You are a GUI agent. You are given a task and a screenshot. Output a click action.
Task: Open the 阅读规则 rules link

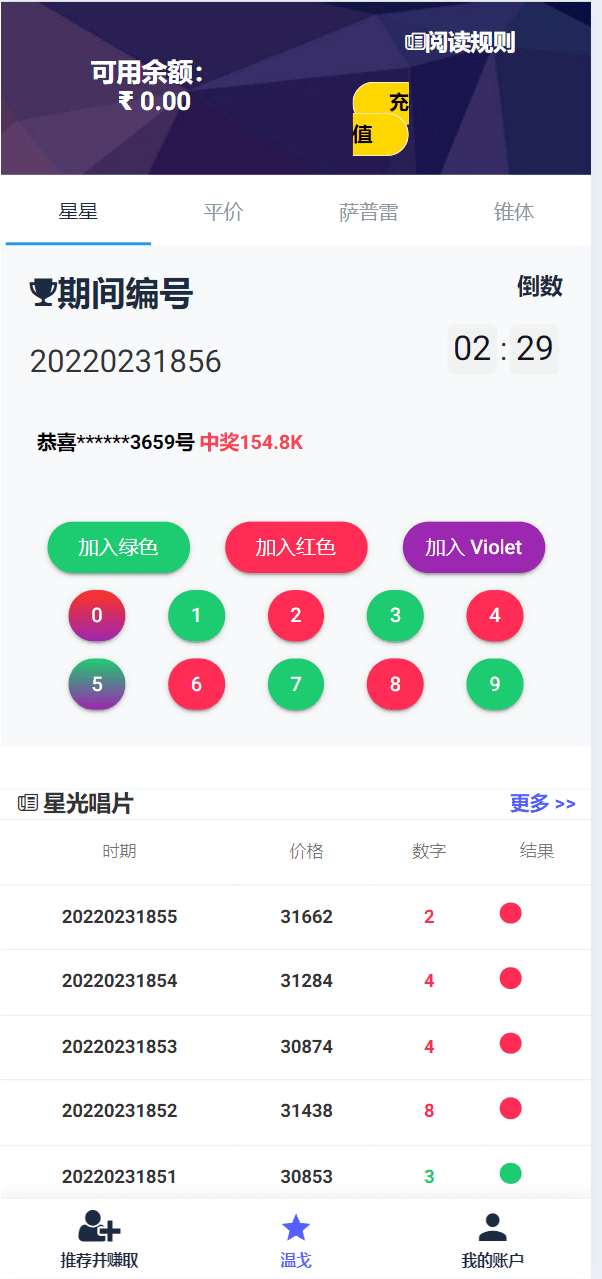click(x=461, y=42)
